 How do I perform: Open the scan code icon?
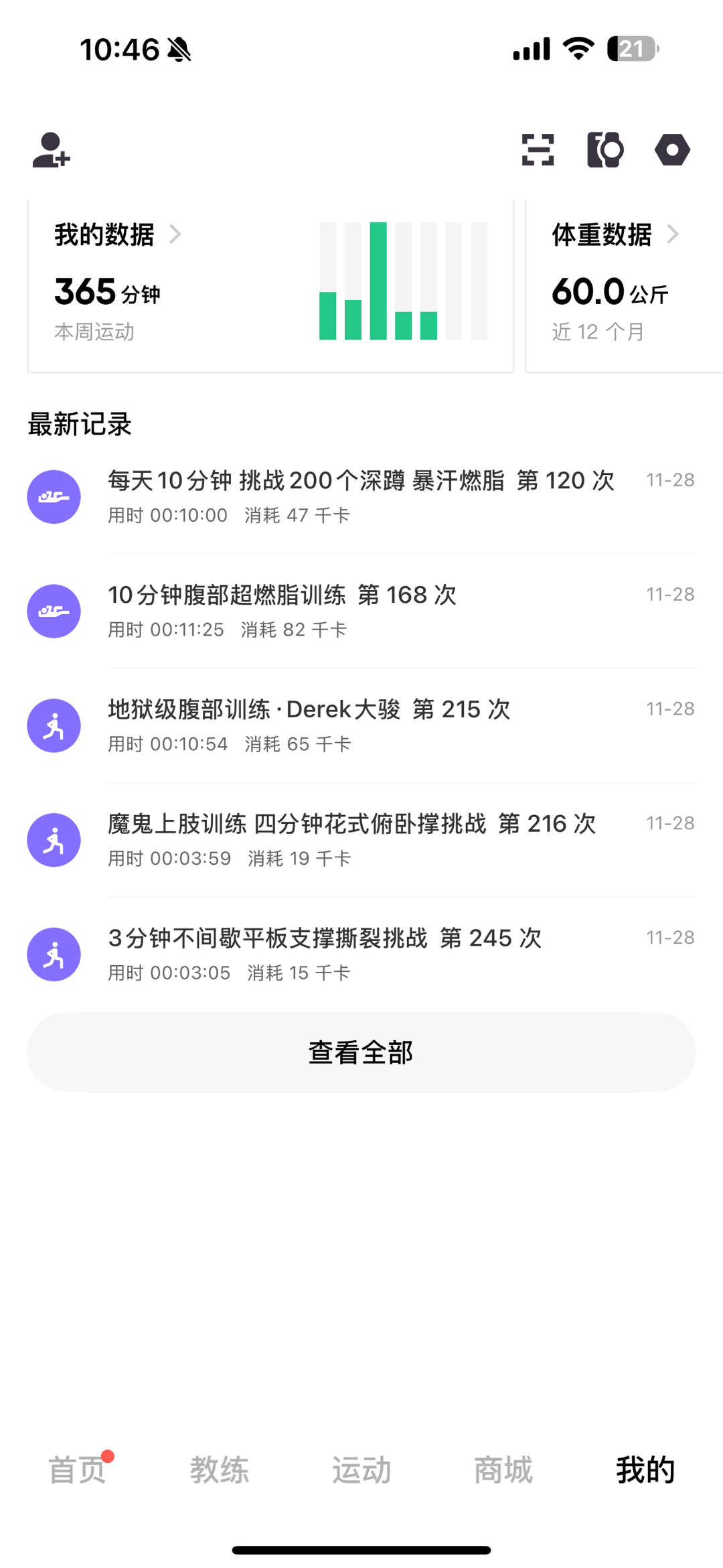(x=538, y=149)
